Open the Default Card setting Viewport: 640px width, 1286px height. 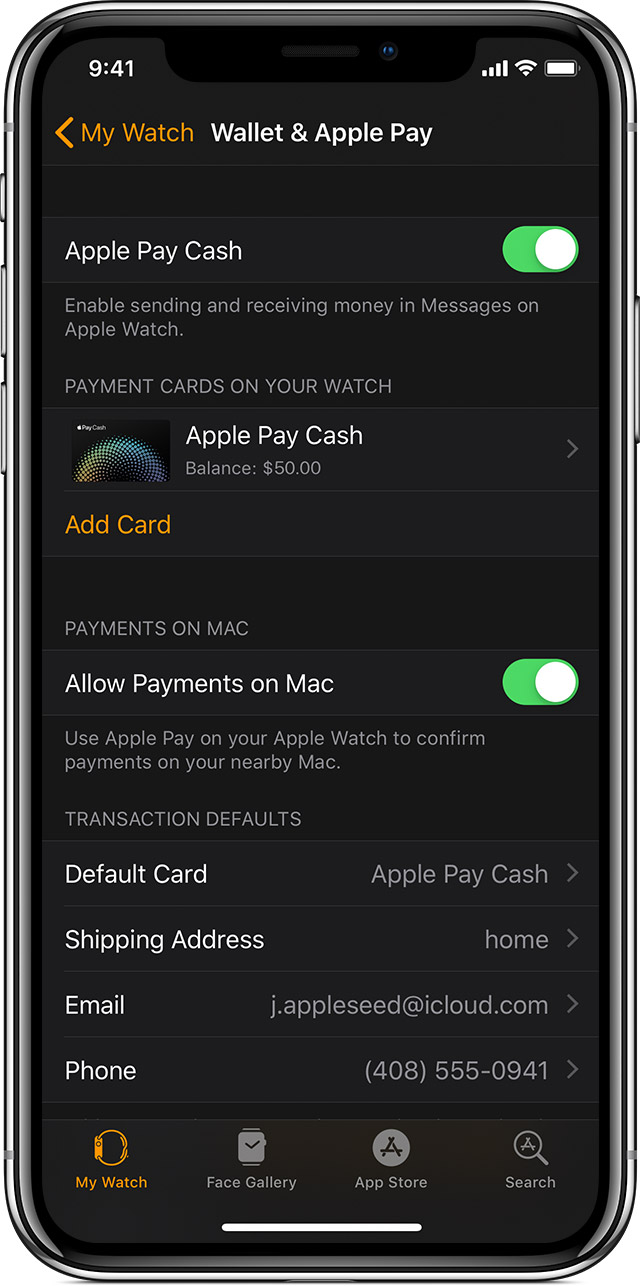320,874
